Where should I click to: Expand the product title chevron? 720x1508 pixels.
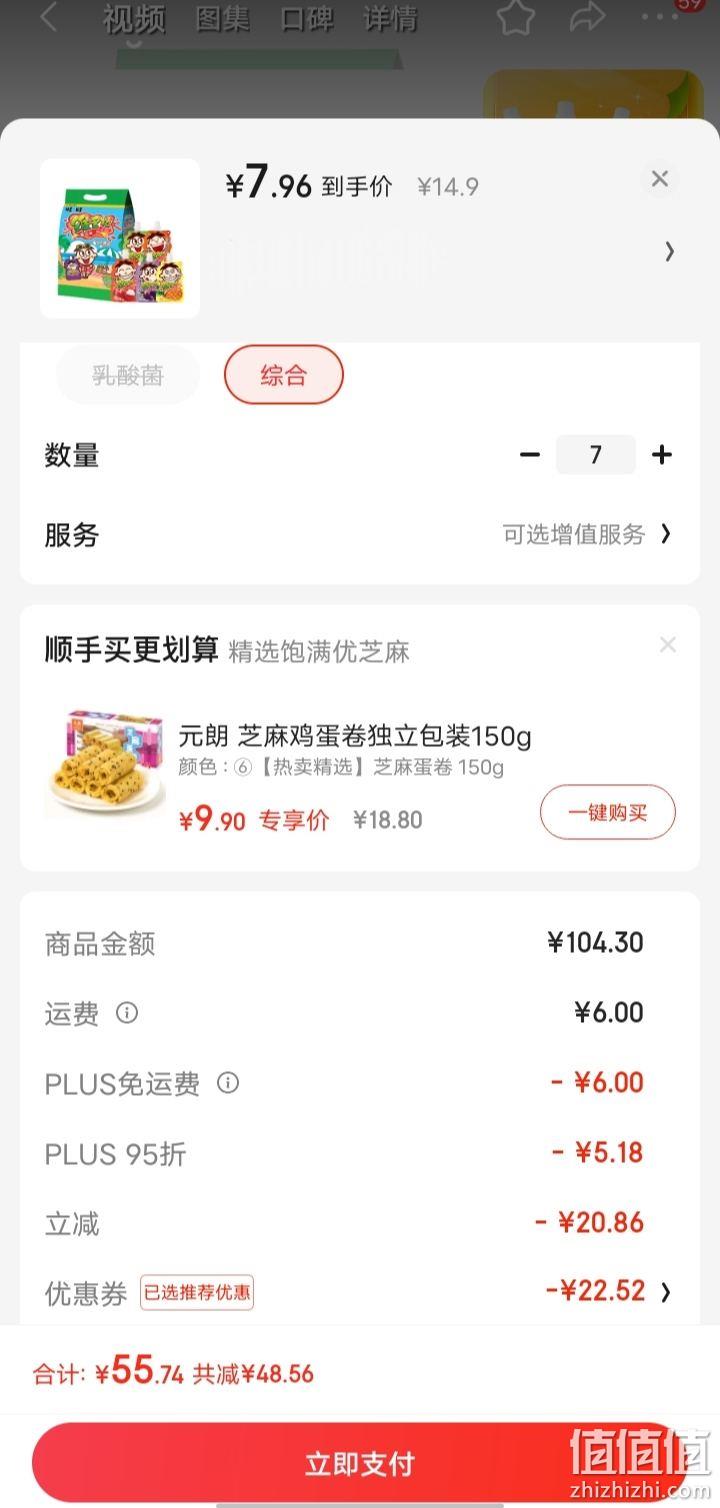pos(669,252)
